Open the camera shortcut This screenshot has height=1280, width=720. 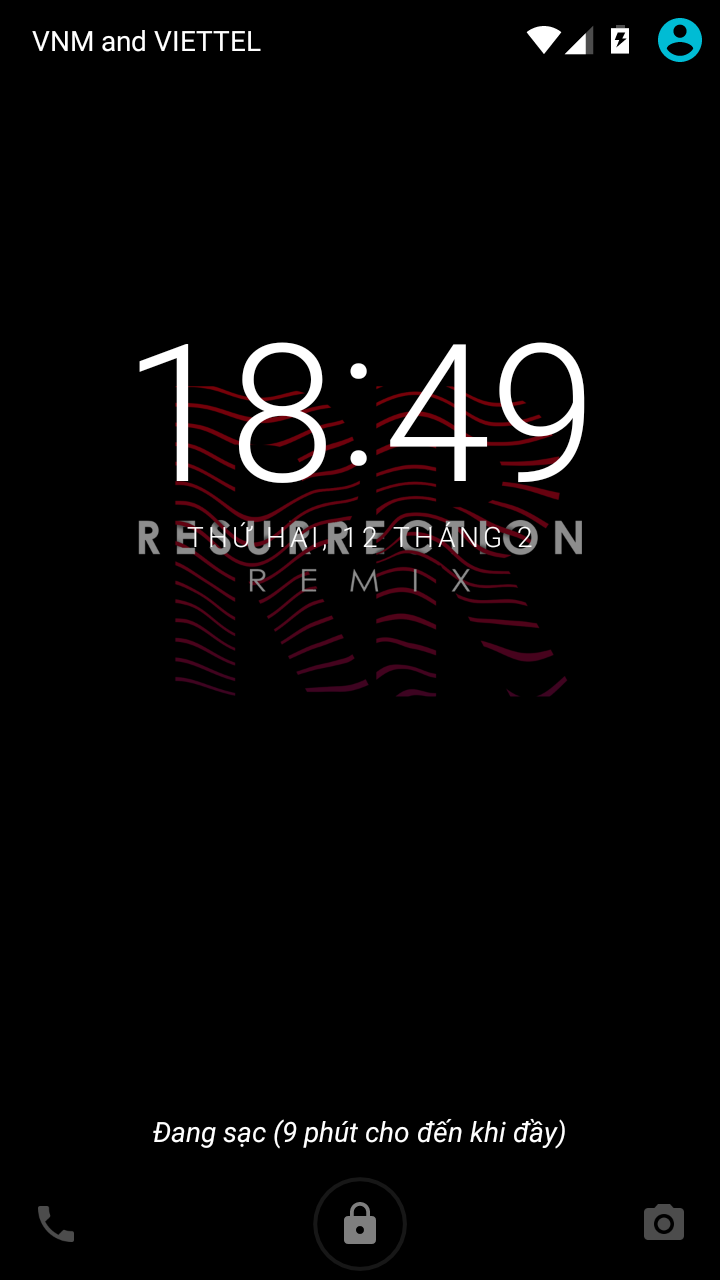[664, 1223]
